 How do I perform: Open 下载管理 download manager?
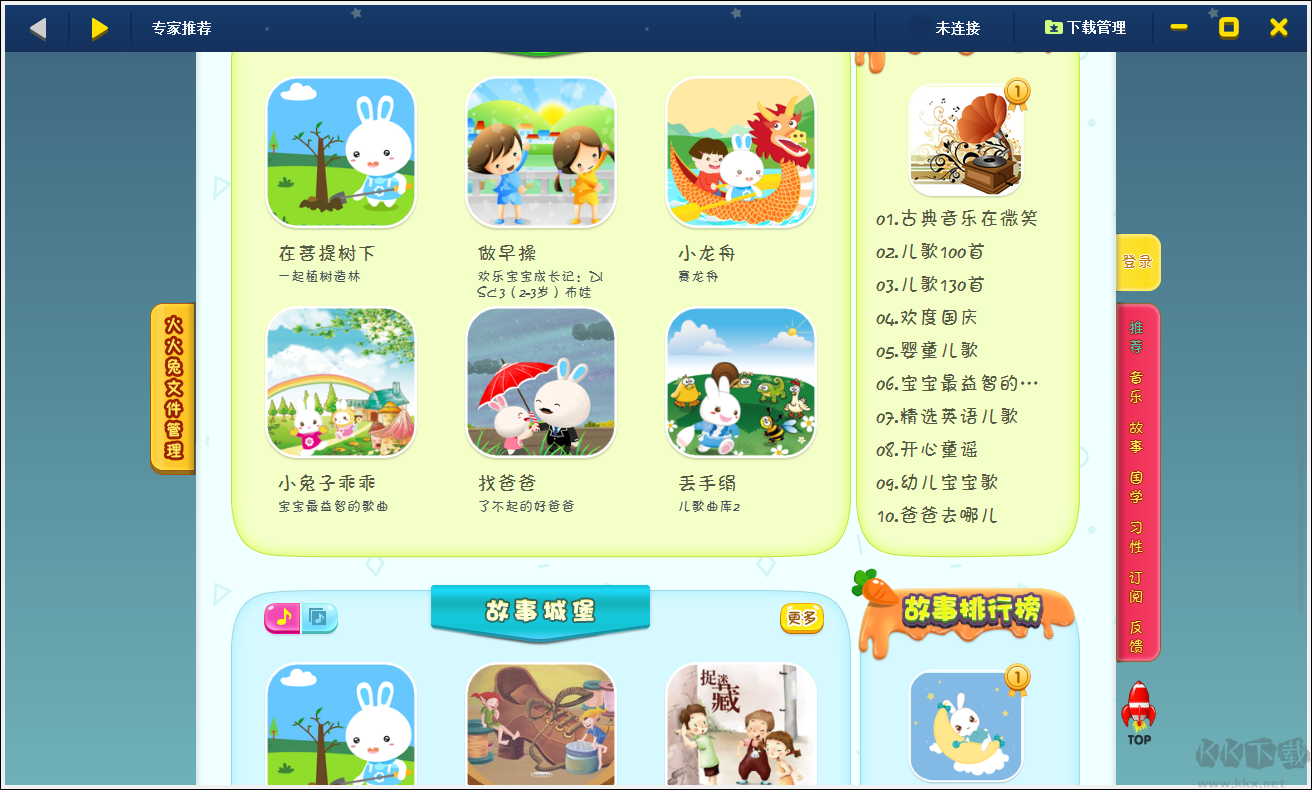1085,28
